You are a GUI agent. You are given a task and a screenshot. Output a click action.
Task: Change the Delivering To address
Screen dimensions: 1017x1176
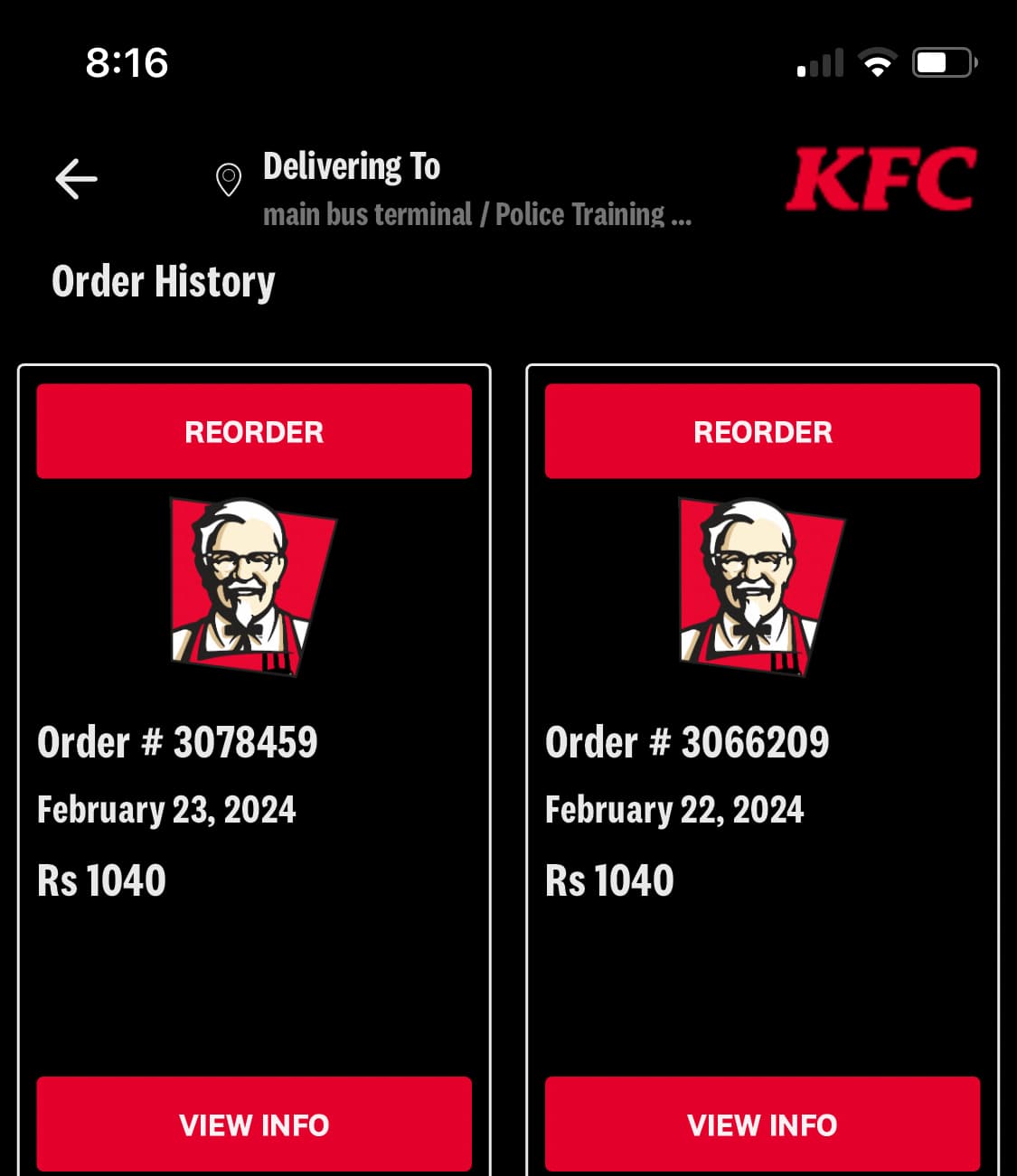452,190
